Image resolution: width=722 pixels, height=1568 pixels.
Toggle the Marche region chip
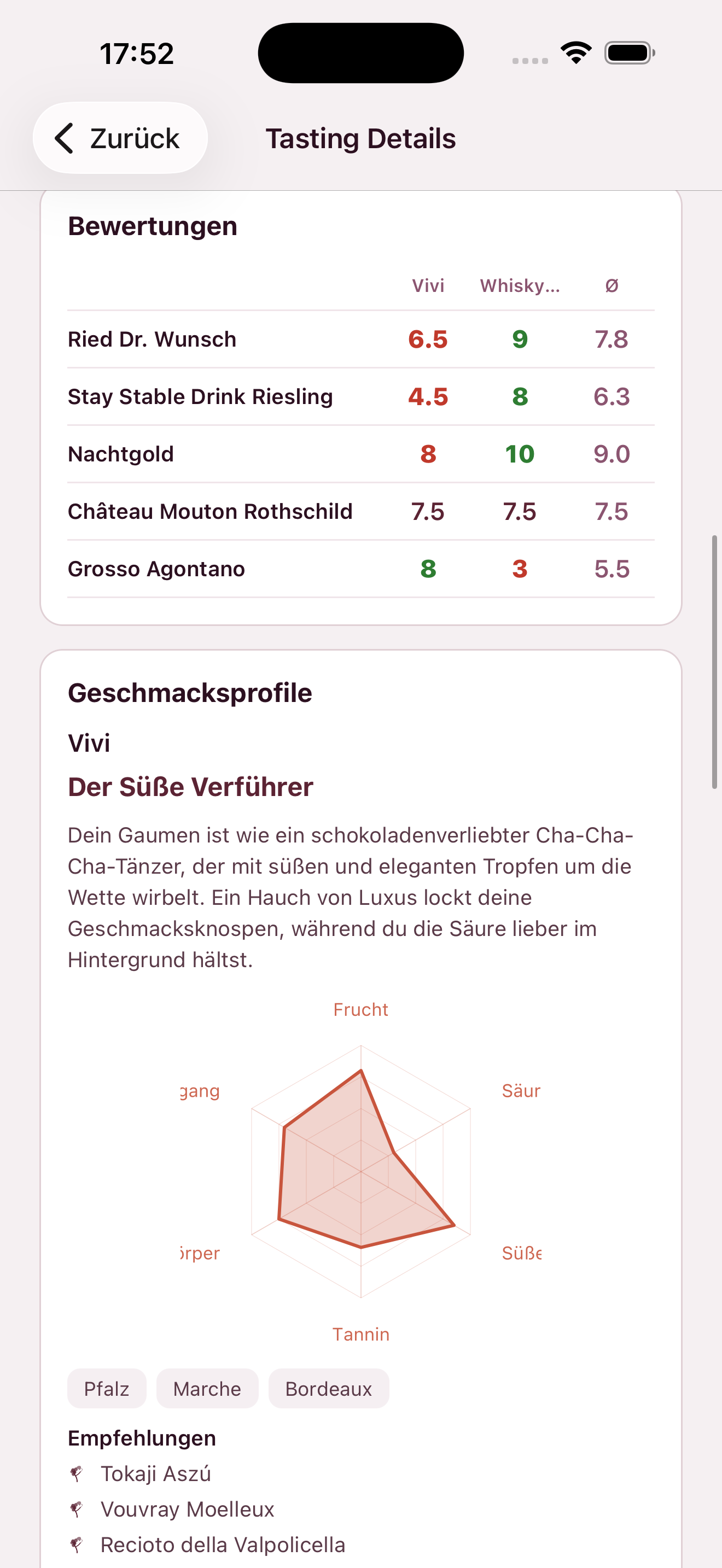tap(207, 1389)
